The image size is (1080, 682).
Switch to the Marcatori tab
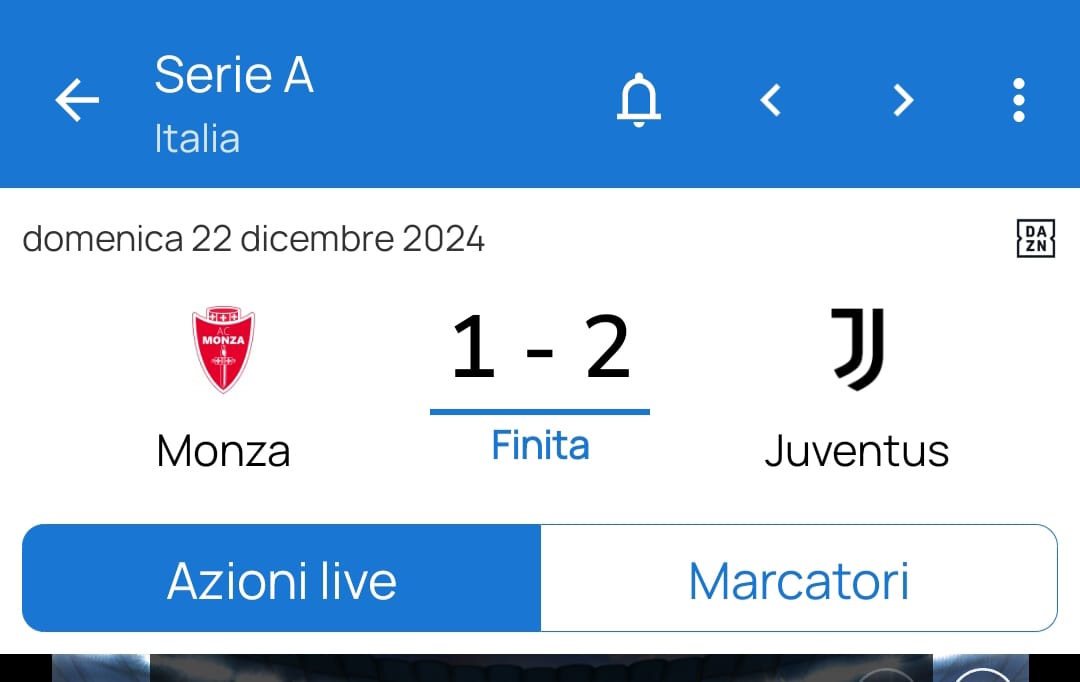click(x=798, y=580)
